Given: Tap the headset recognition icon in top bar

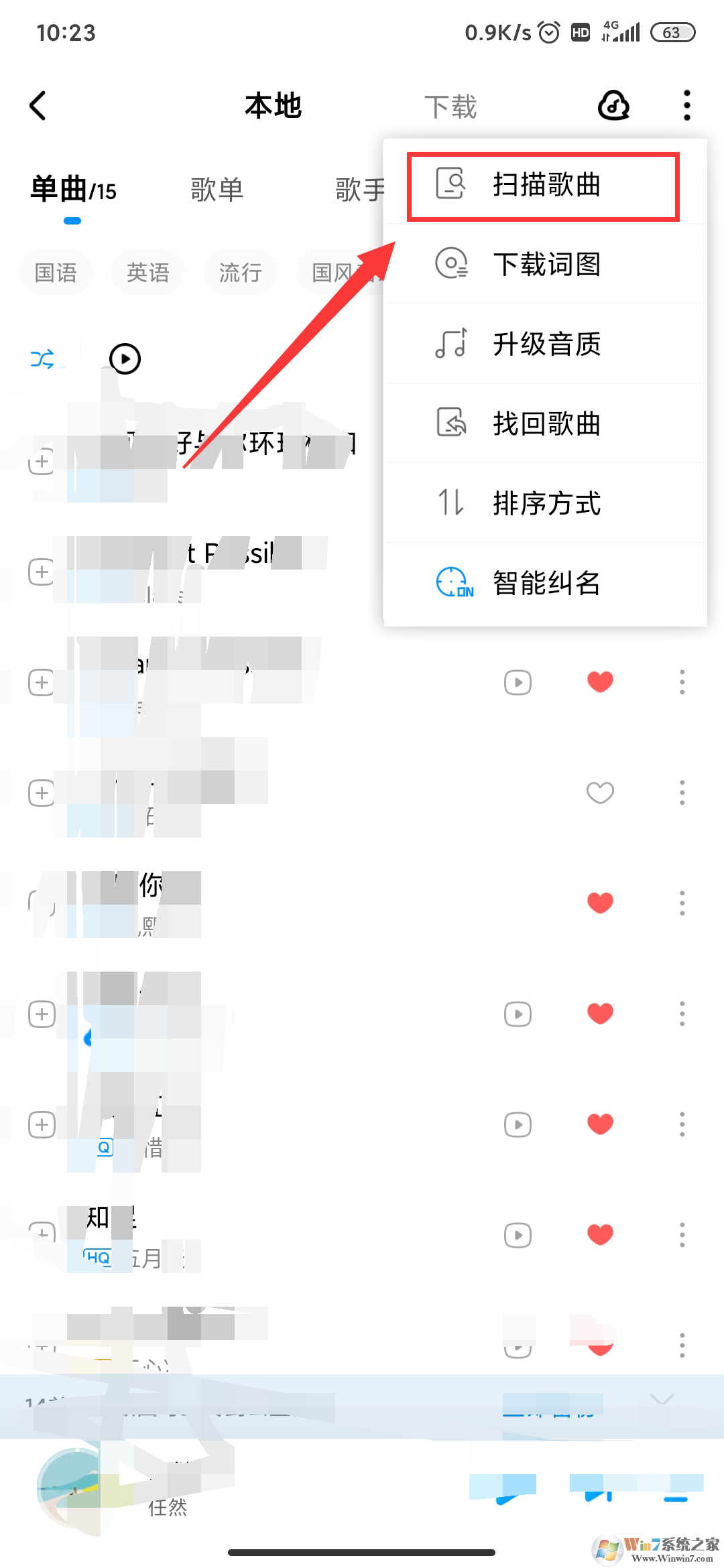Looking at the screenshot, I should pyautogui.click(x=612, y=105).
